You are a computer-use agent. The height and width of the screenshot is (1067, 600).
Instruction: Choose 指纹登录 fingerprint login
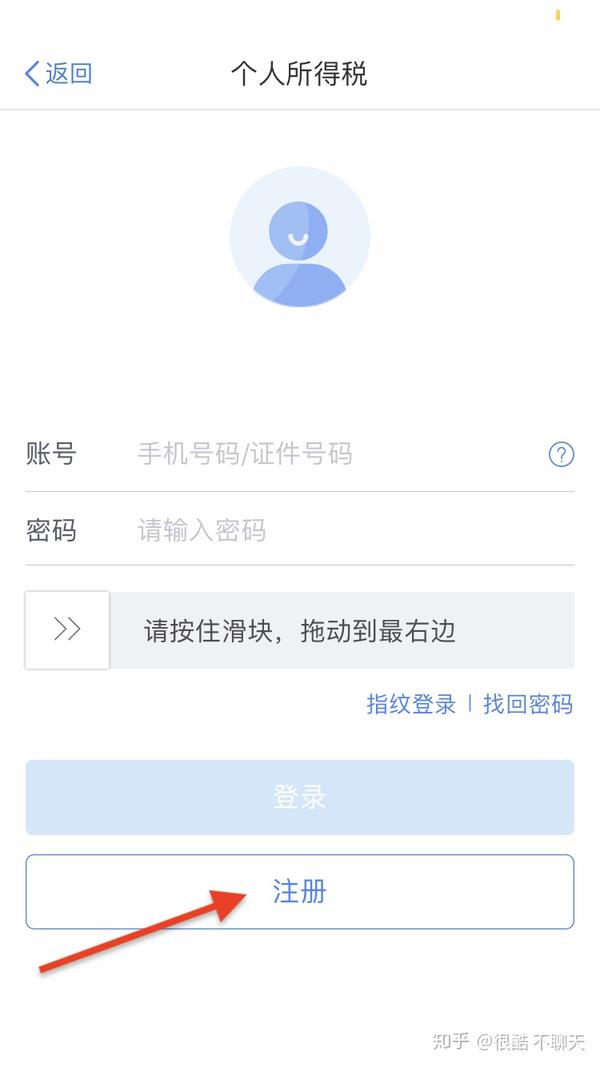point(411,704)
